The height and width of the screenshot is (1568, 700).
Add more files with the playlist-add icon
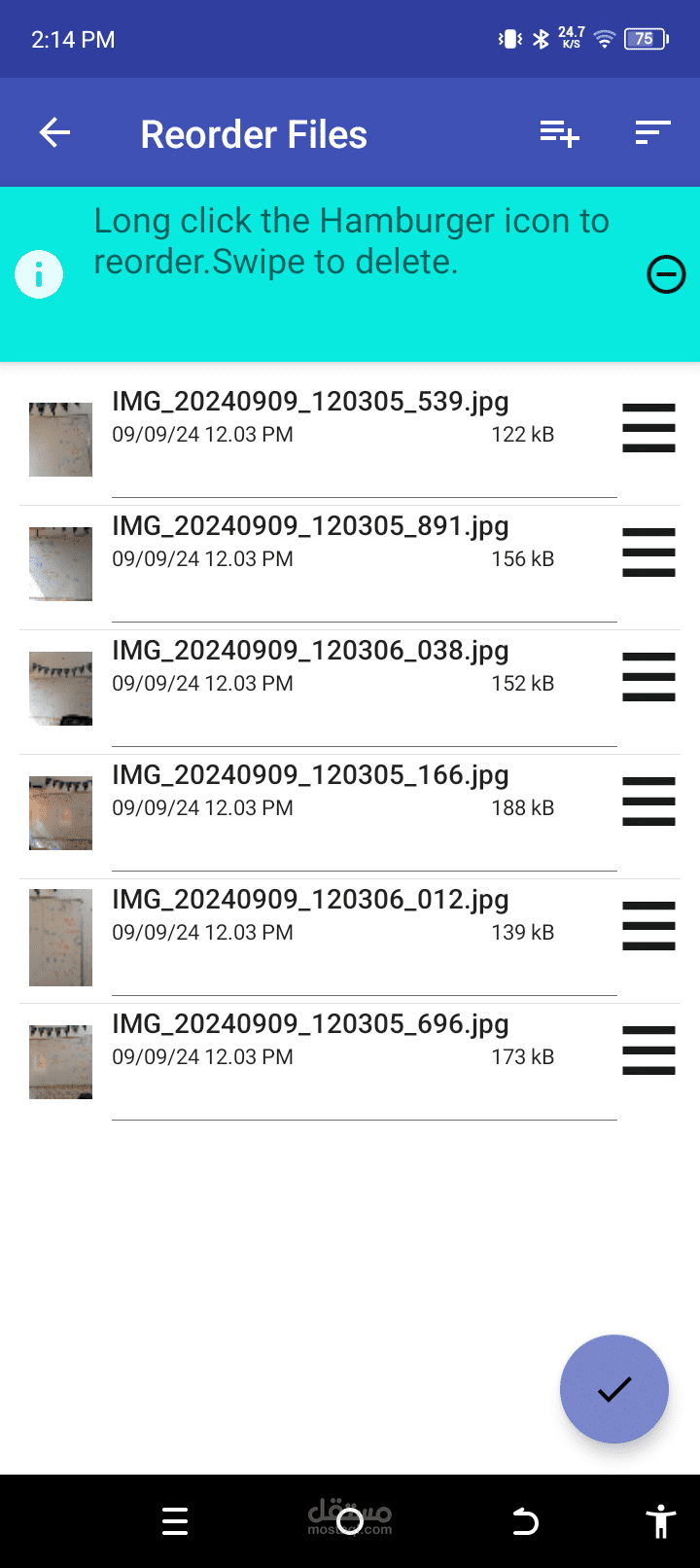tap(560, 132)
